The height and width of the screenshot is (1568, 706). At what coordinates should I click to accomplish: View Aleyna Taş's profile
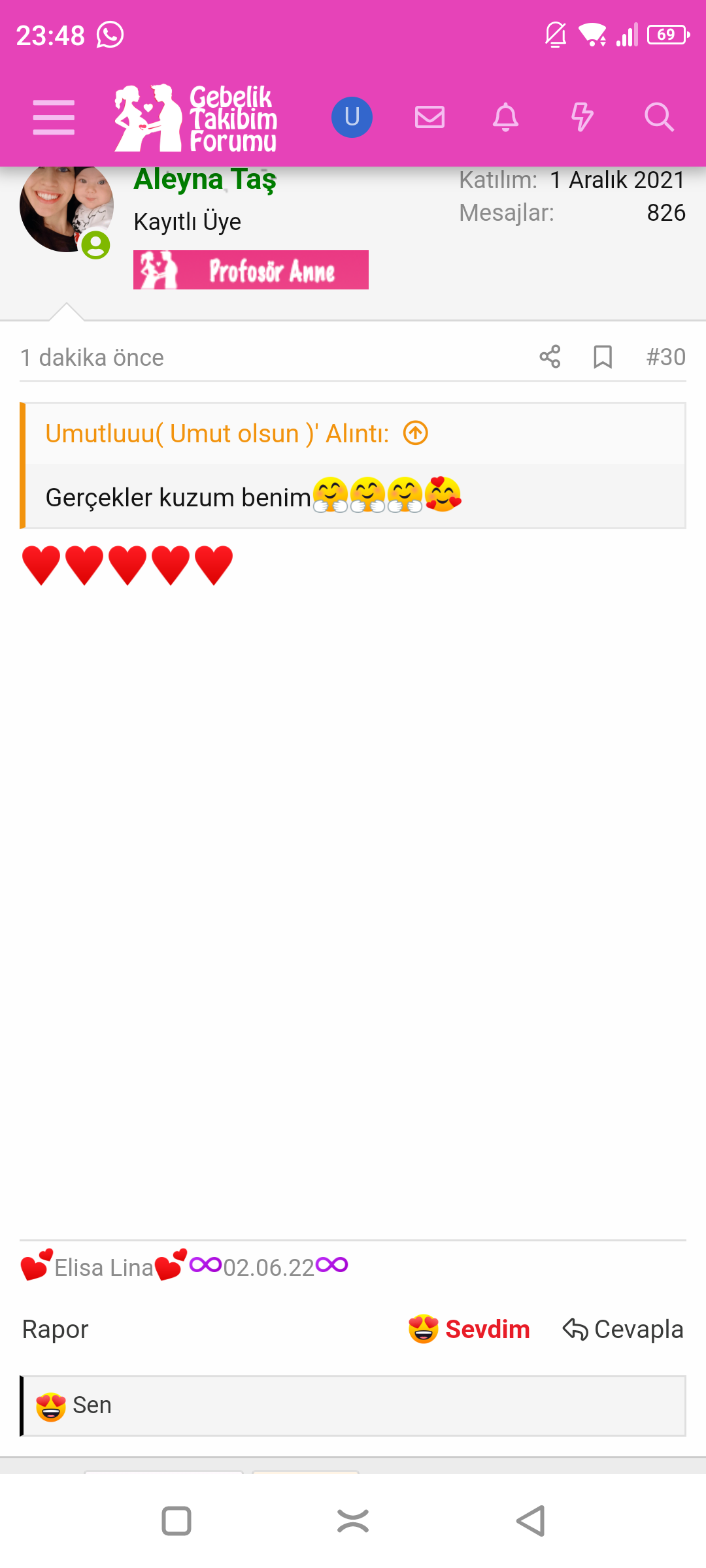pos(205,180)
